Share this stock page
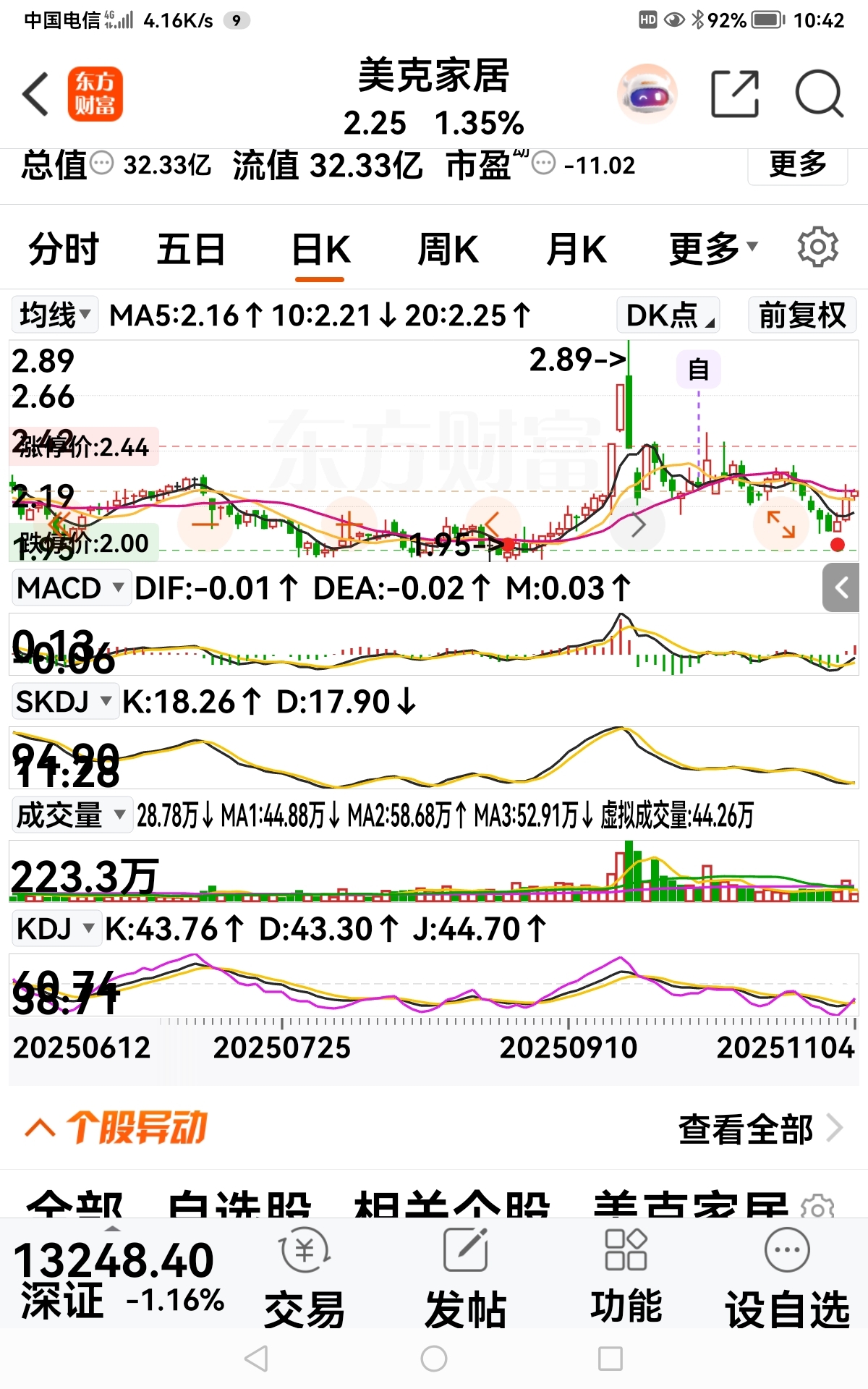Screen dimensions: 868x1389 pos(735,94)
